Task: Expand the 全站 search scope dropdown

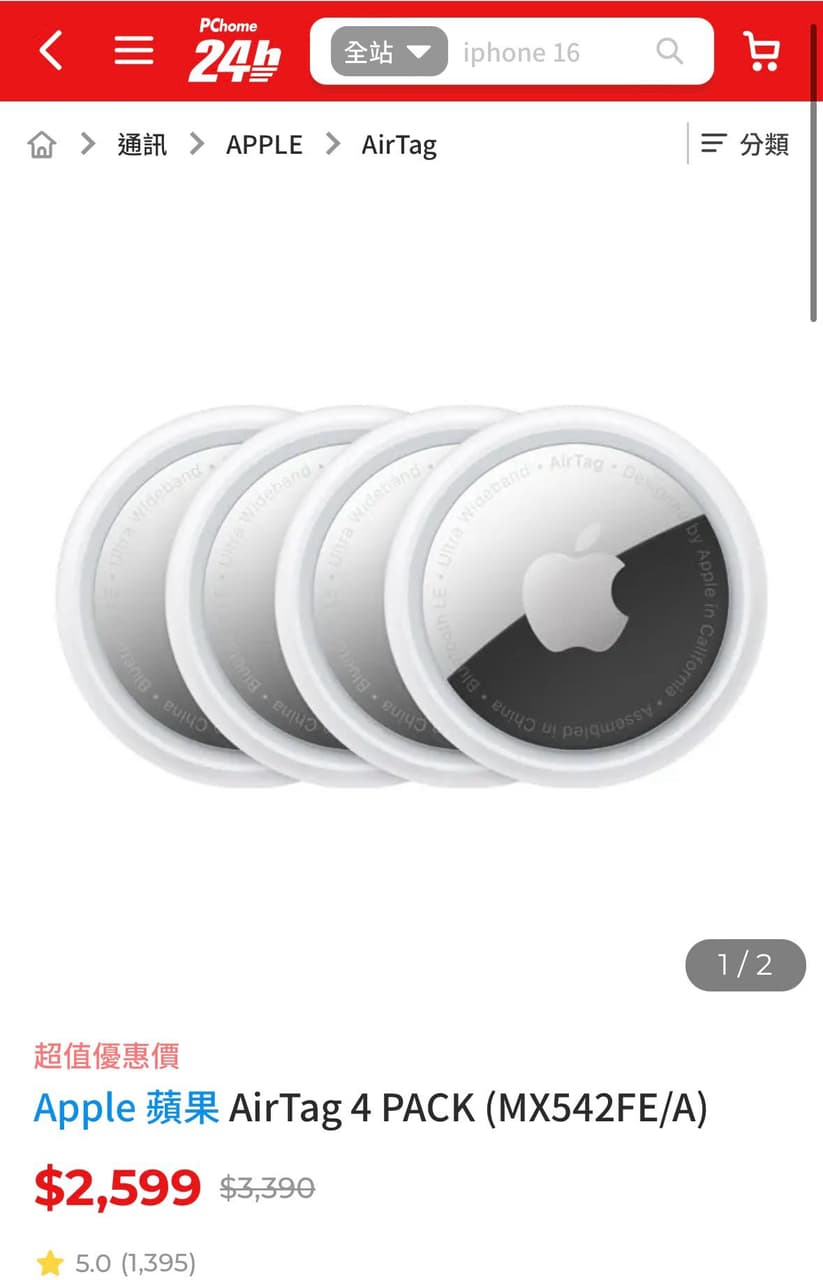Action: point(389,52)
